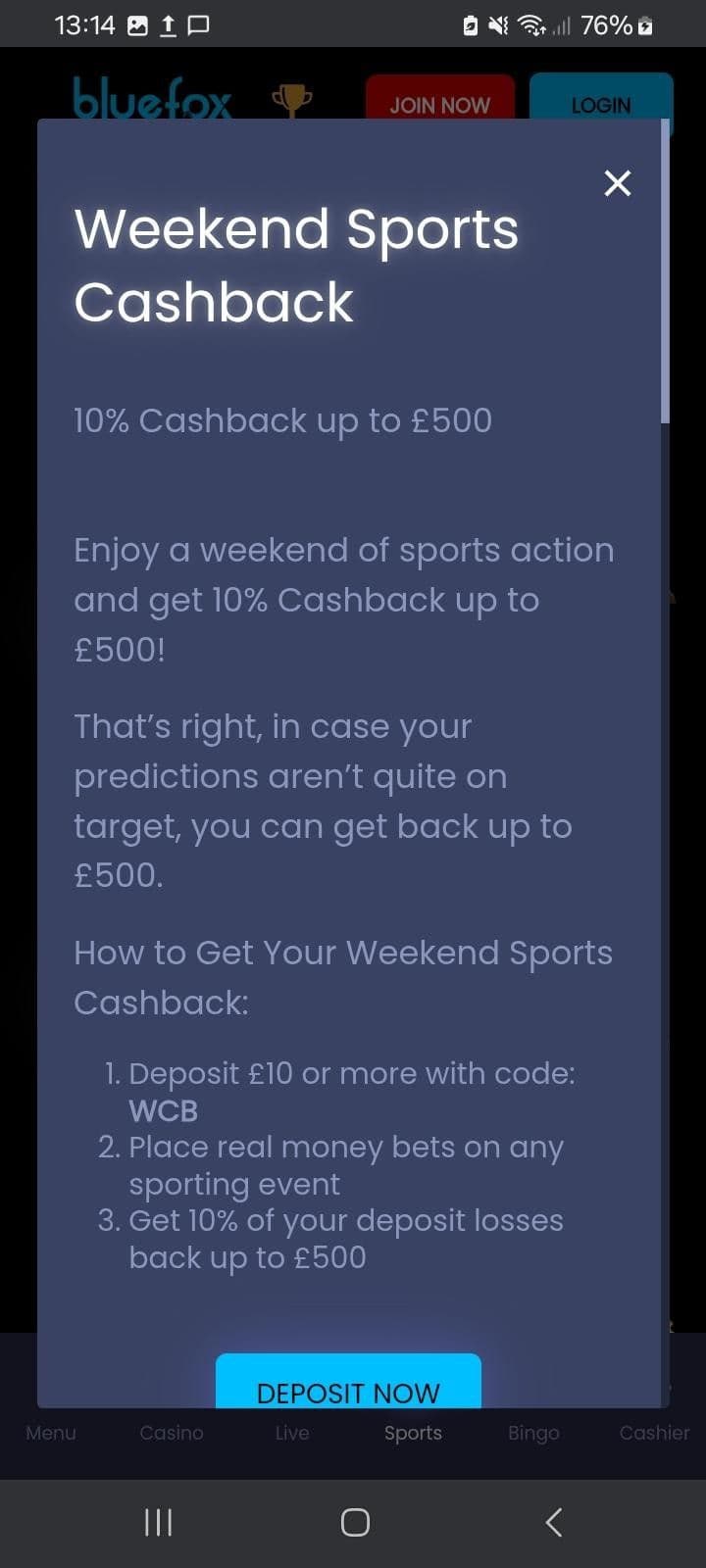Switch to the Bingo section

[x=532, y=1433]
